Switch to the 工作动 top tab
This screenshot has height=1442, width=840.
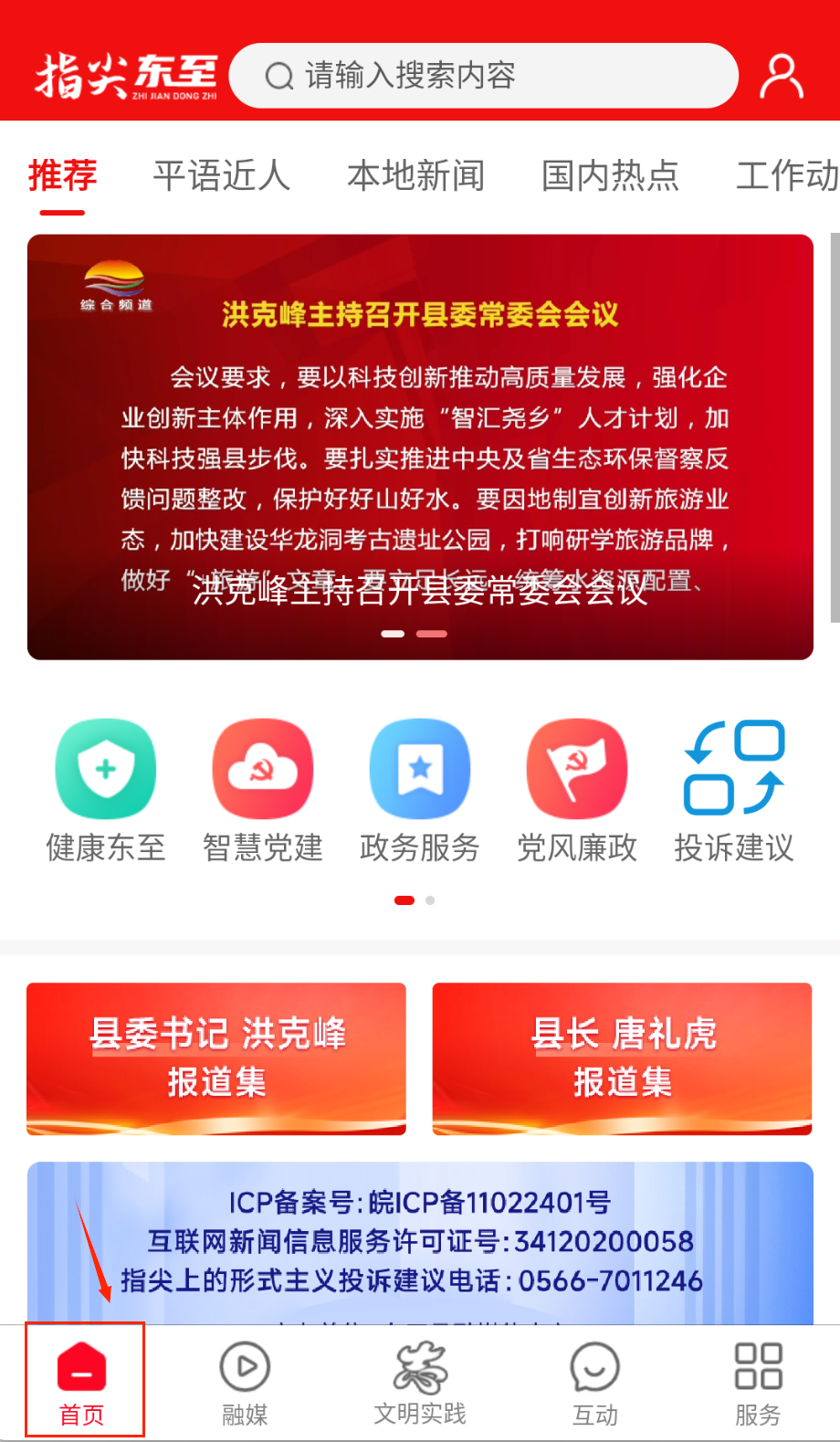(787, 175)
